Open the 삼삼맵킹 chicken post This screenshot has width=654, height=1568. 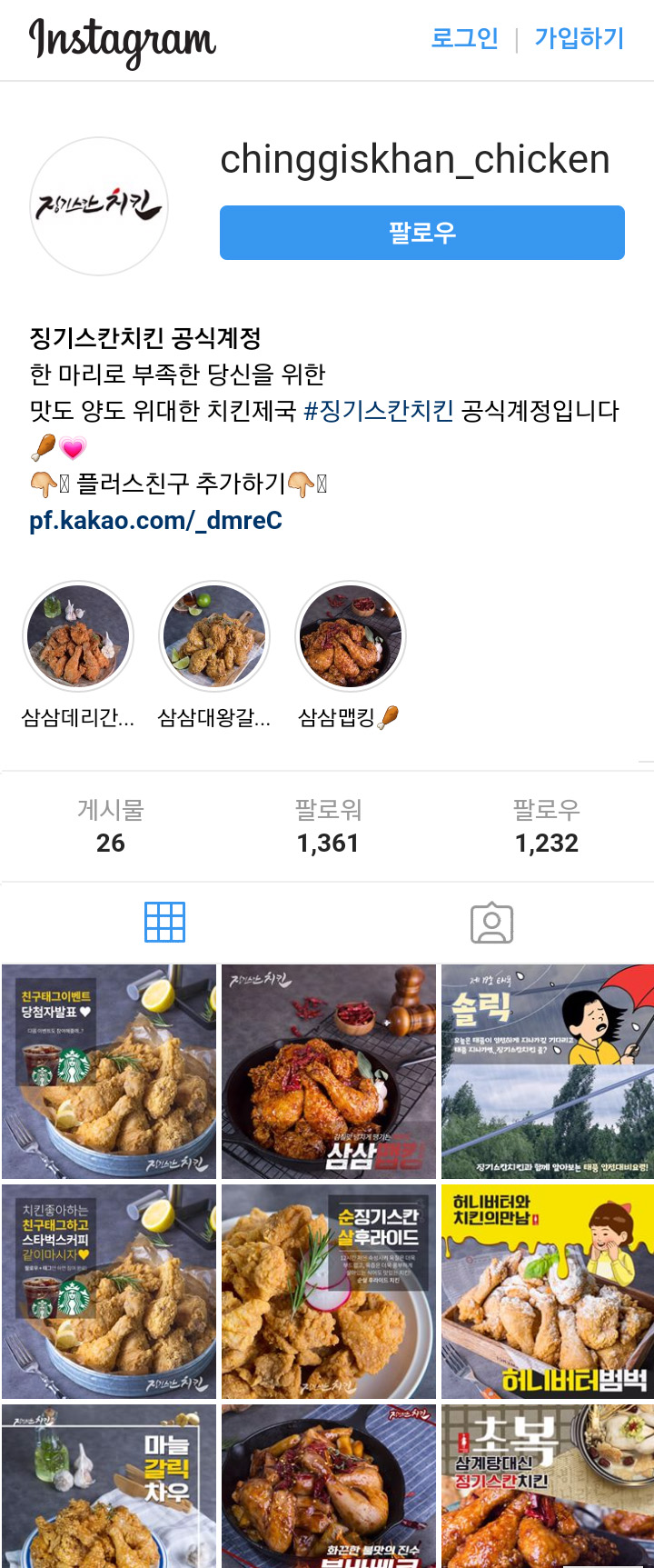click(328, 1072)
